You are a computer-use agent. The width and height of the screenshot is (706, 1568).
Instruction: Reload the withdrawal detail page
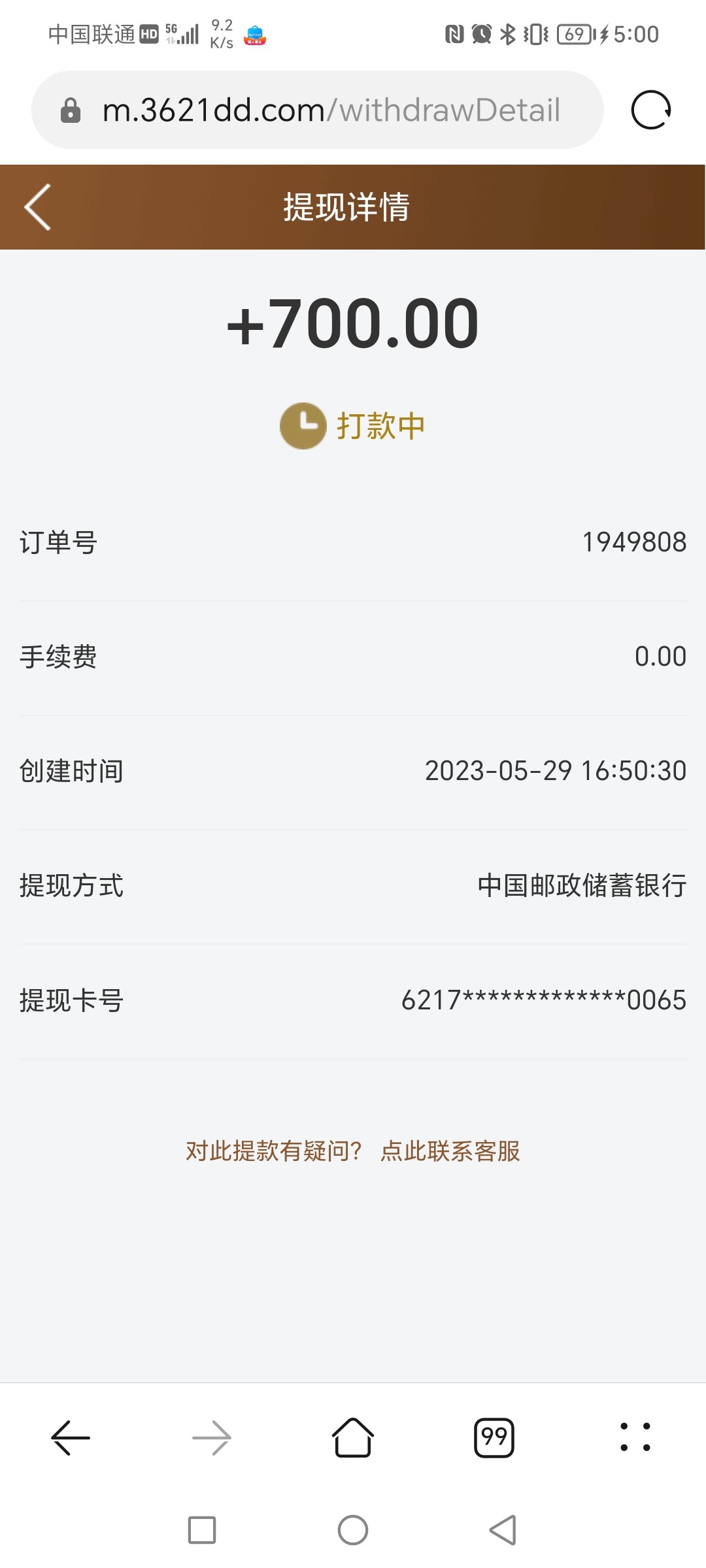point(650,110)
